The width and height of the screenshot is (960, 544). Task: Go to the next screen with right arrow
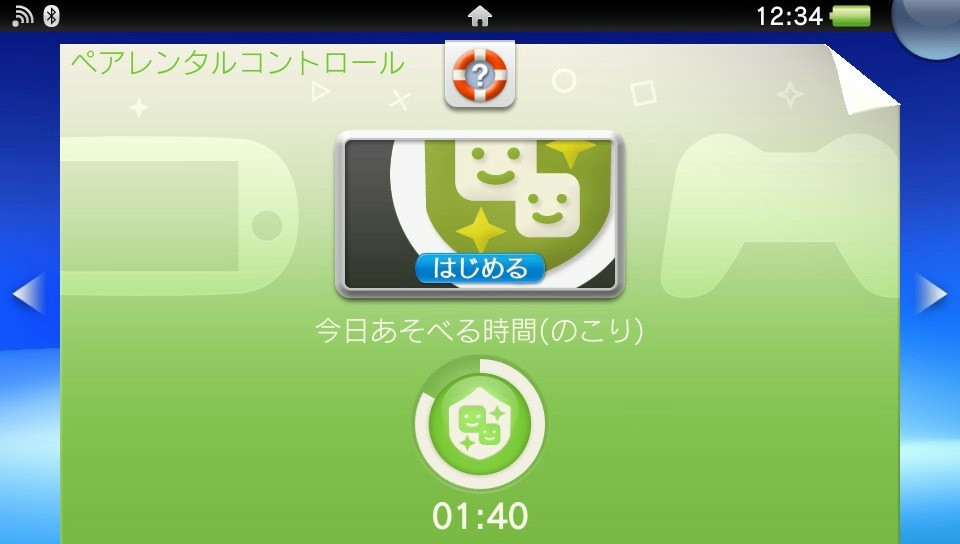pos(932,294)
